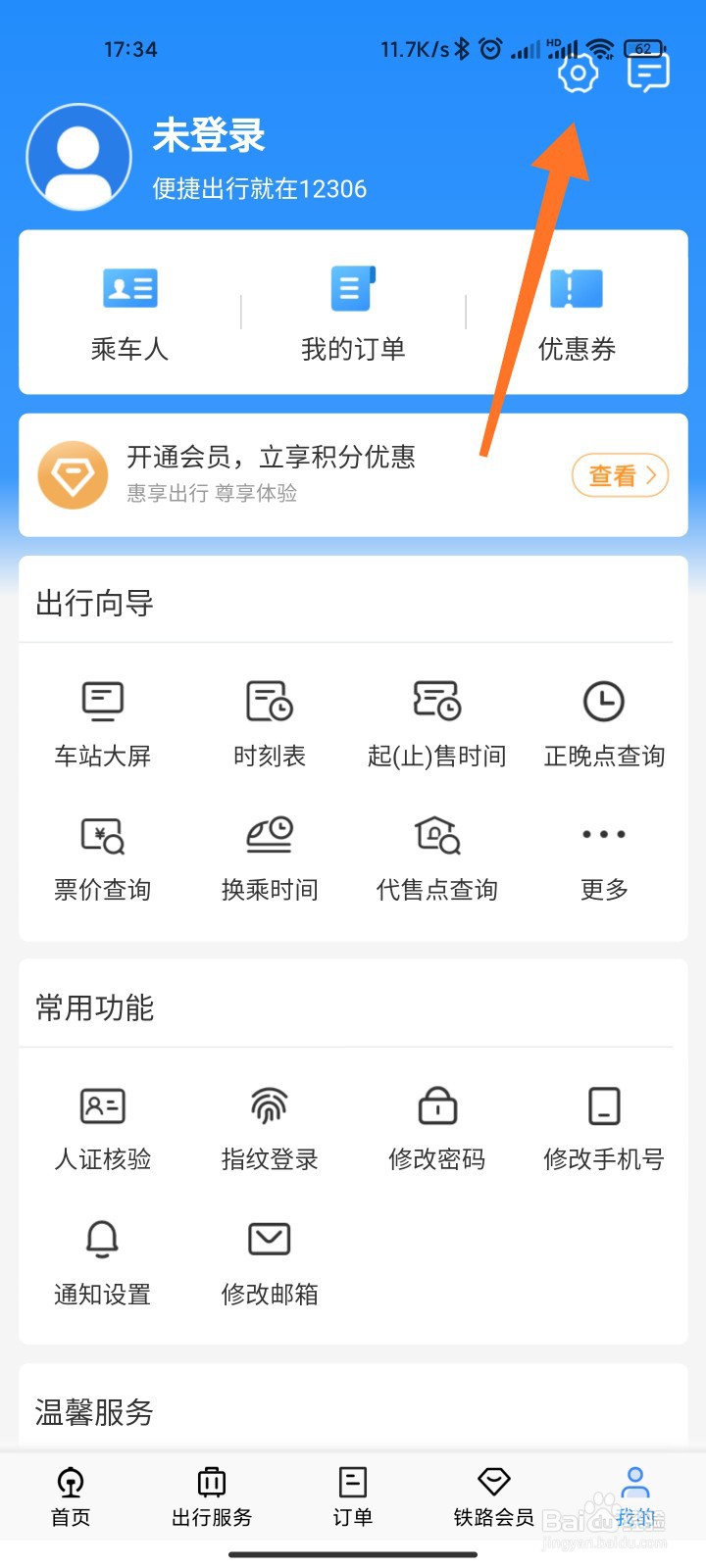This screenshot has width=706, height=1568.
Task: Open 票价查询
Action: (103, 857)
